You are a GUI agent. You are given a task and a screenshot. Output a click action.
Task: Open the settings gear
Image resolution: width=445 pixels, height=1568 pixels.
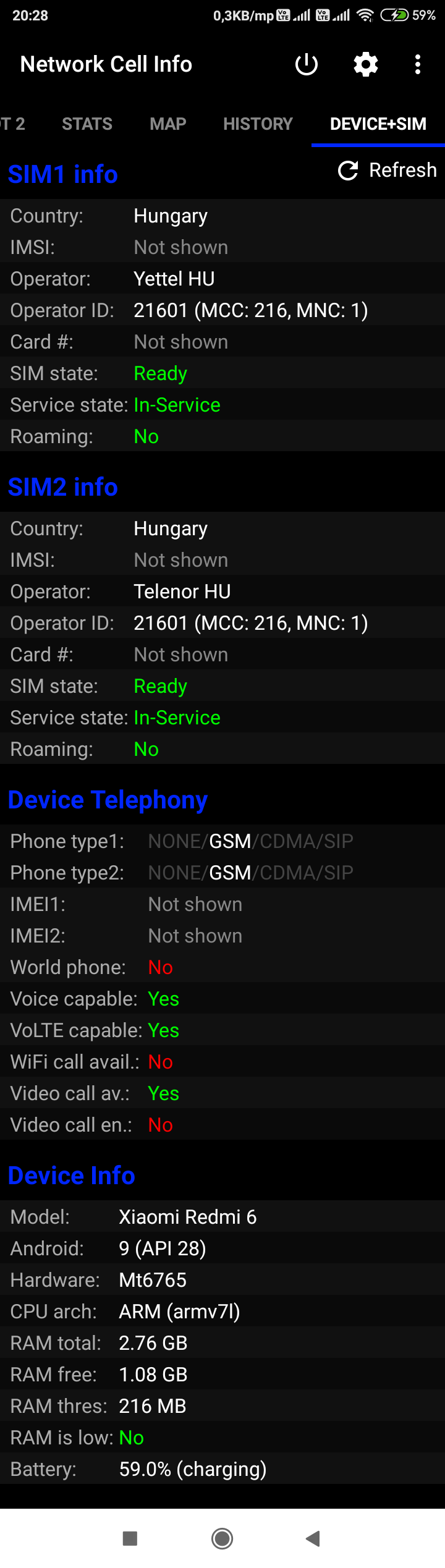366,64
